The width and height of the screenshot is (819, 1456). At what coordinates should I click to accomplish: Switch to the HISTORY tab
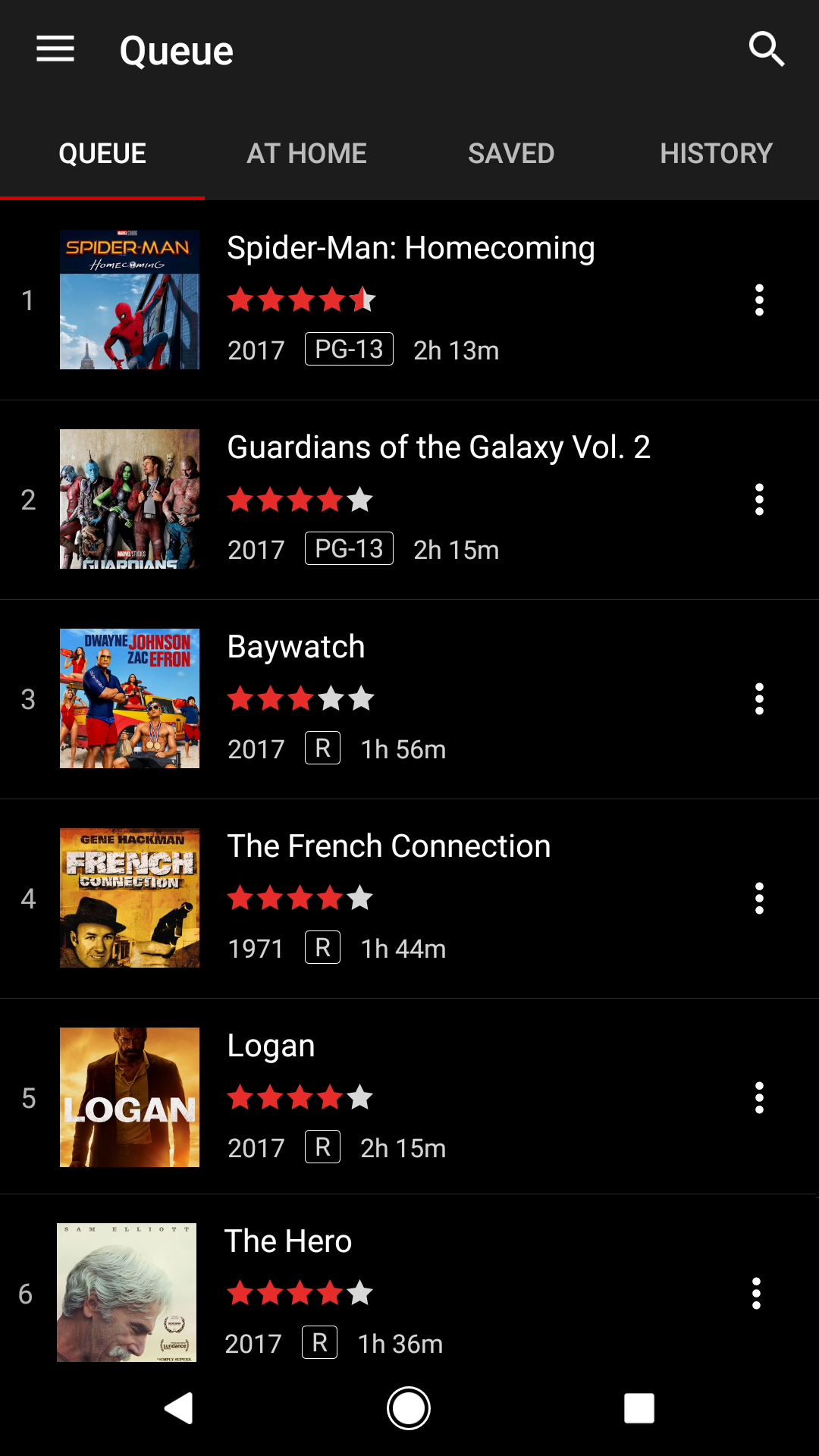click(717, 152)
